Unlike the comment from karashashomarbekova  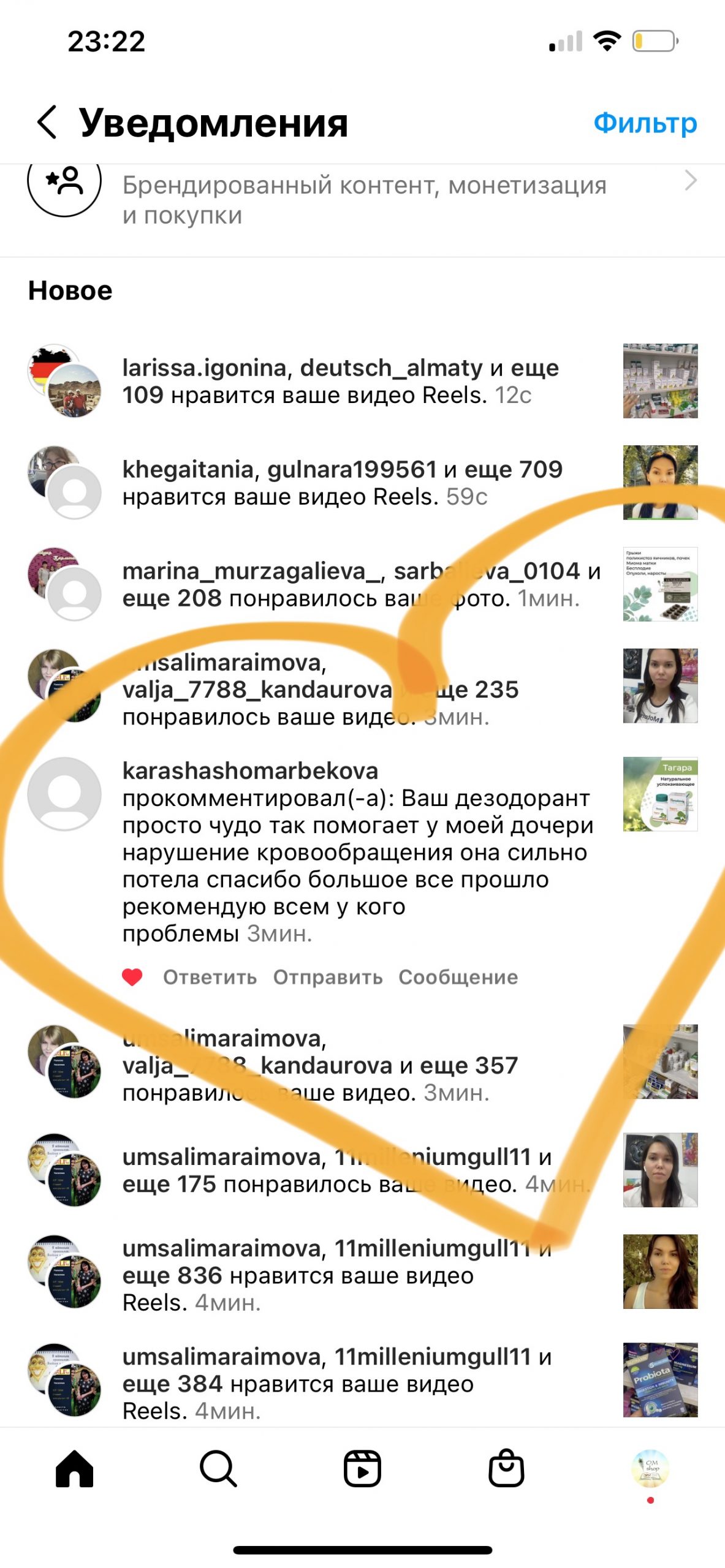132,977
